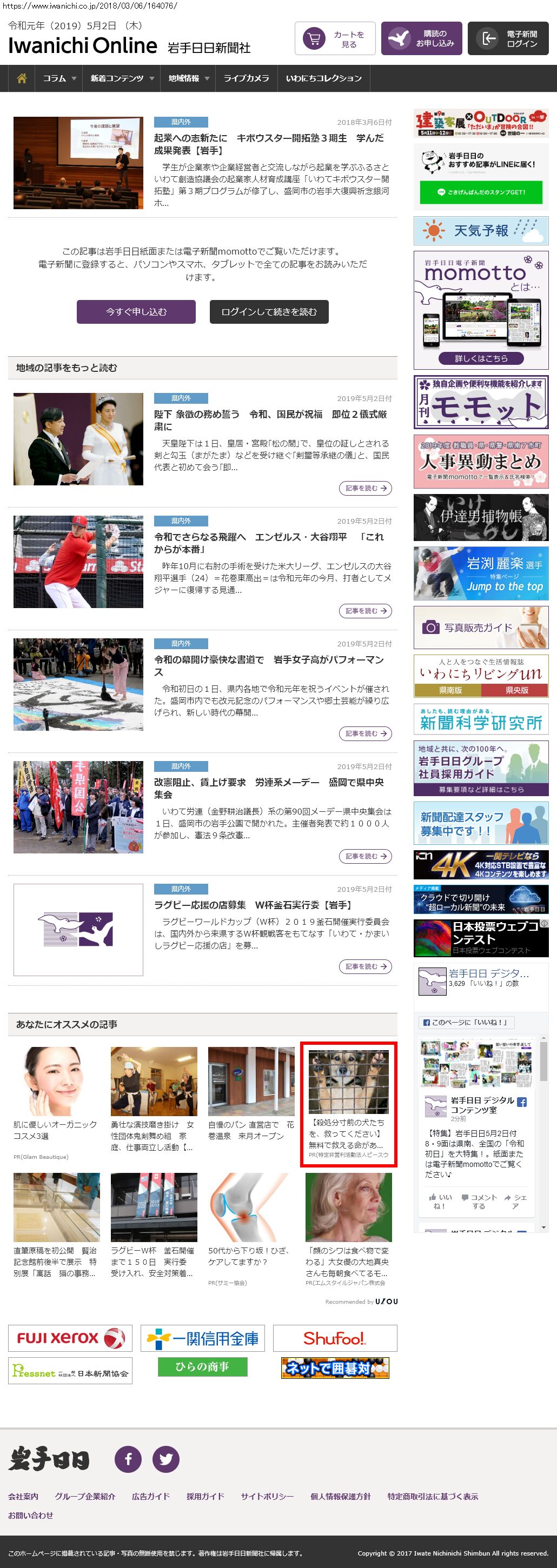Tap the 購読のお申し込み subscription button
This screenshot has height=1568, width=557.
421,39
